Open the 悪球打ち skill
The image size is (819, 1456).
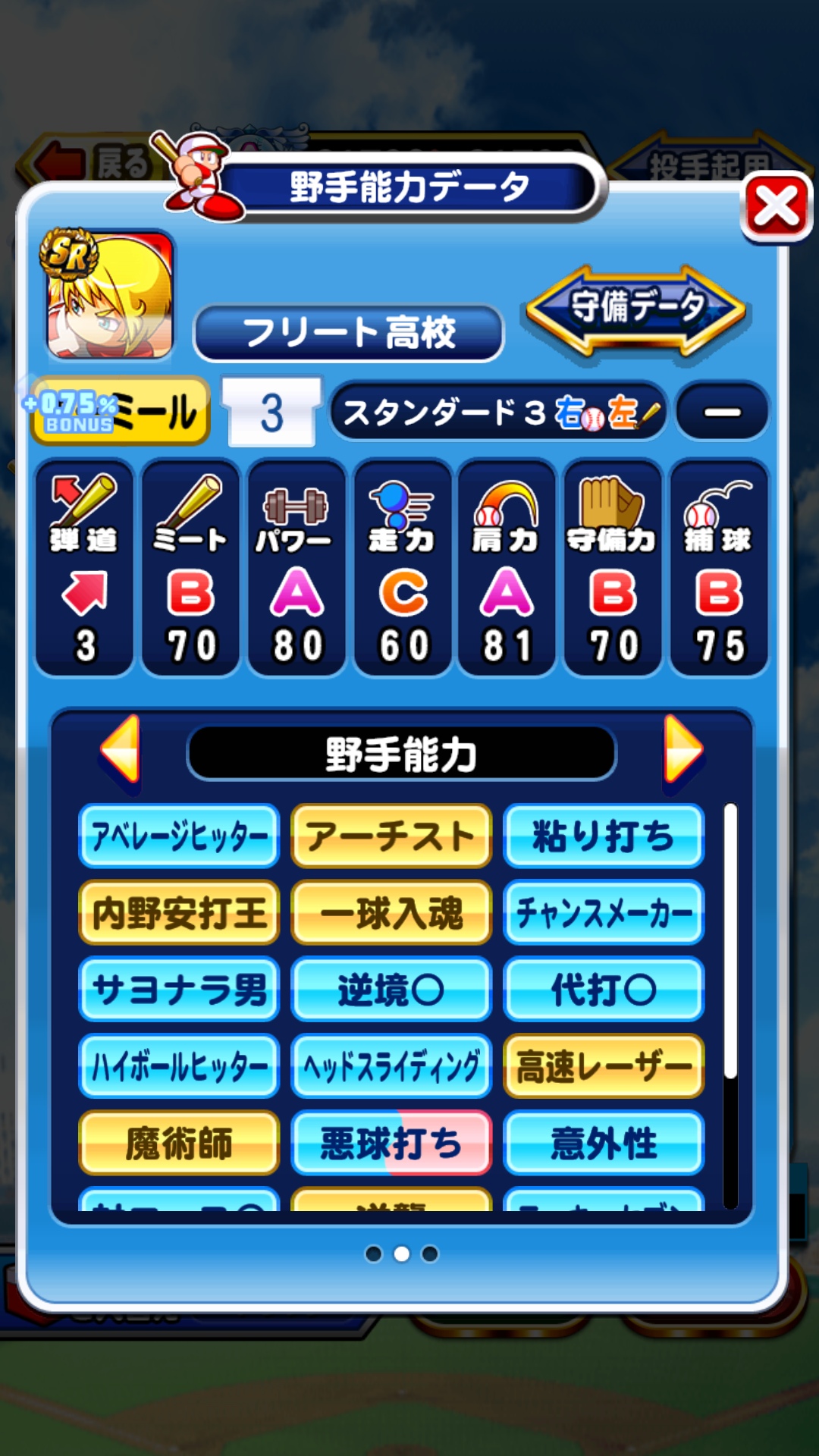tap(391, 1143)
